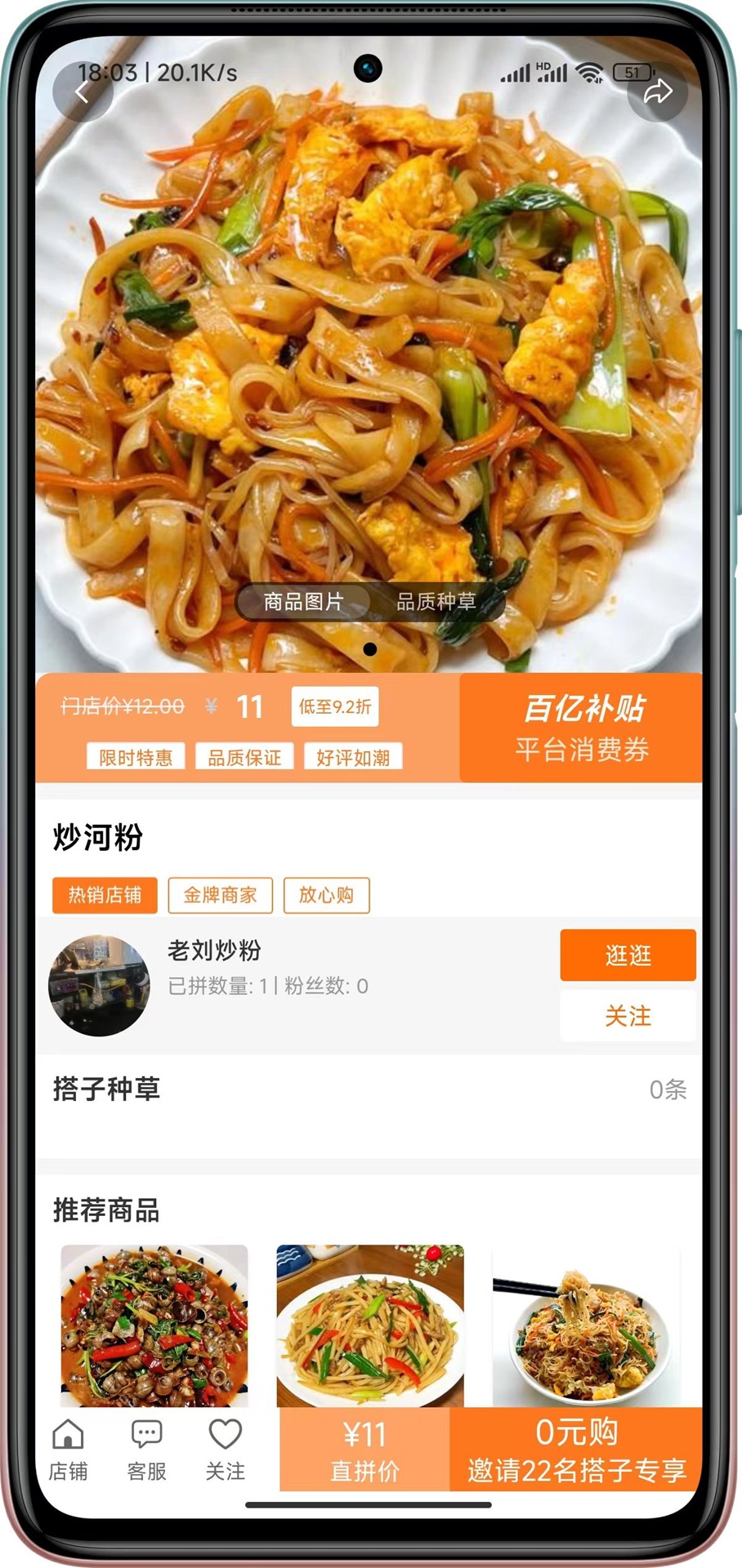Tap the image carousel dot indicator
Viewport: 742px width, 1568px height.
click(371, 651)
